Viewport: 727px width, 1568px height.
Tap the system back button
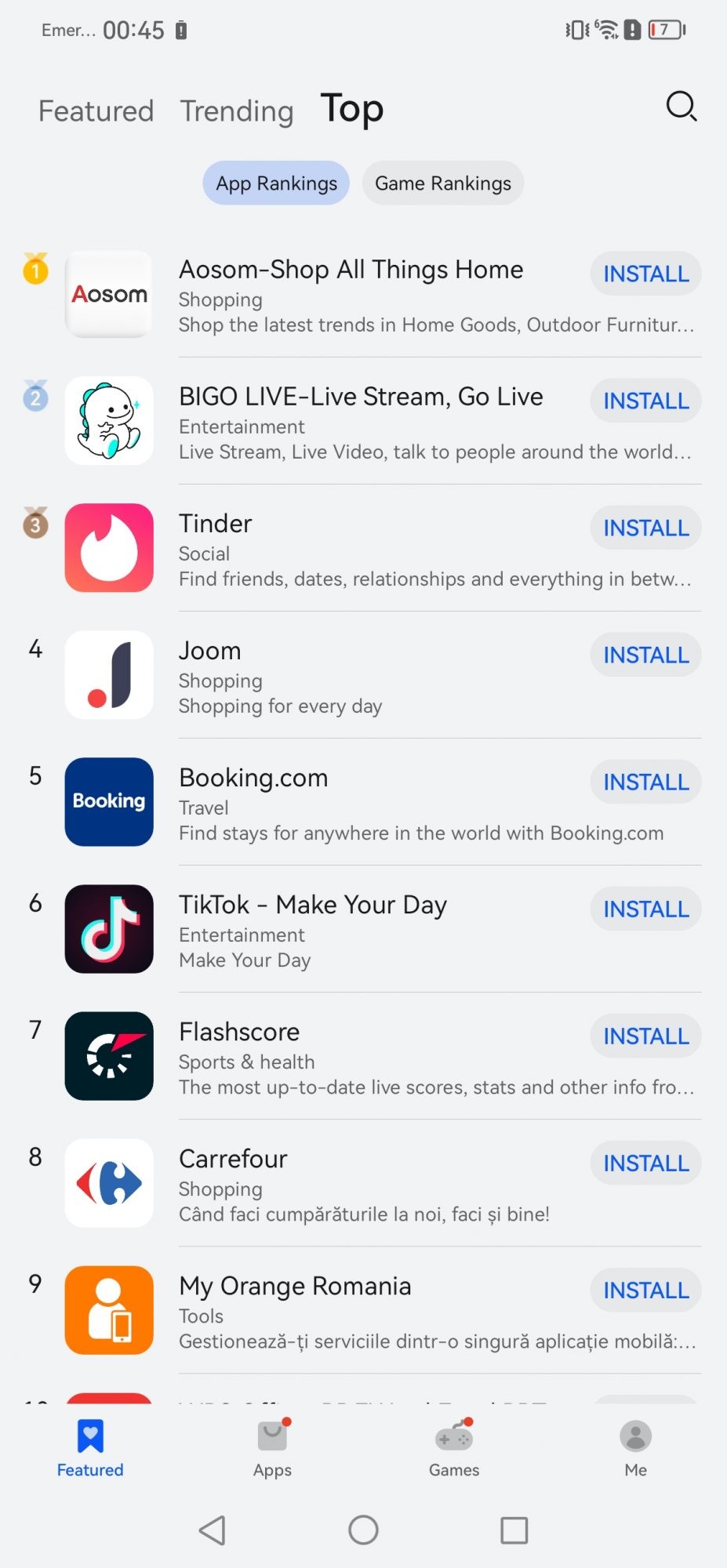[213, 1530]
